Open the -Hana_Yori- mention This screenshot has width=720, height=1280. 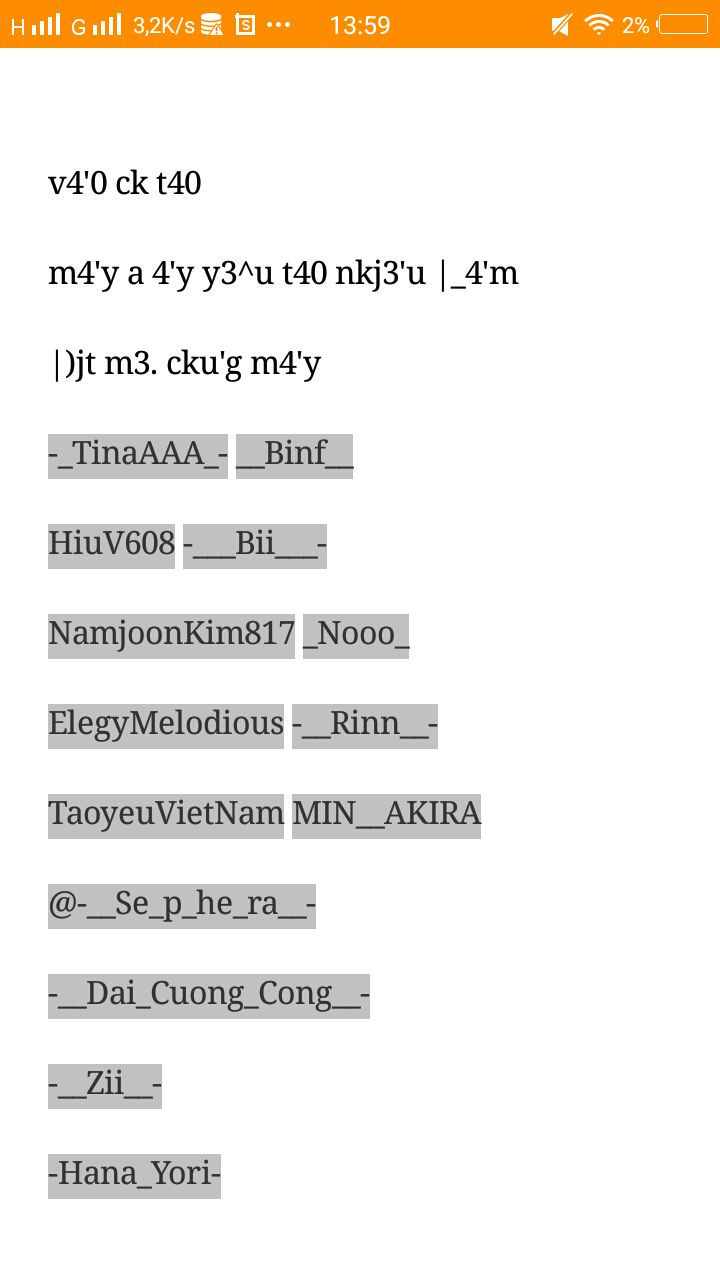tap(134, 1176)
